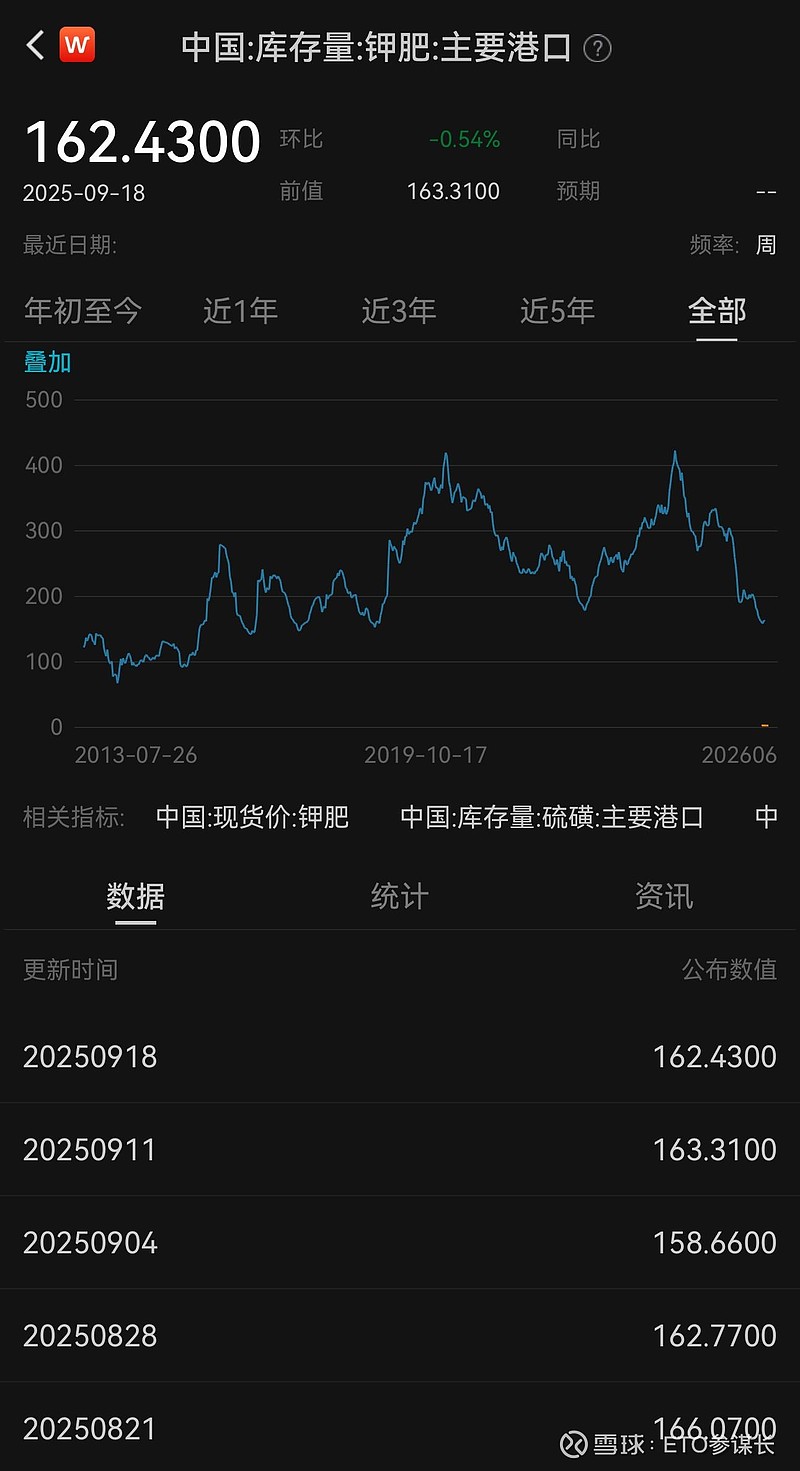
Task: Select the 年初至今 time range
Action: click(x=83, y=311)
